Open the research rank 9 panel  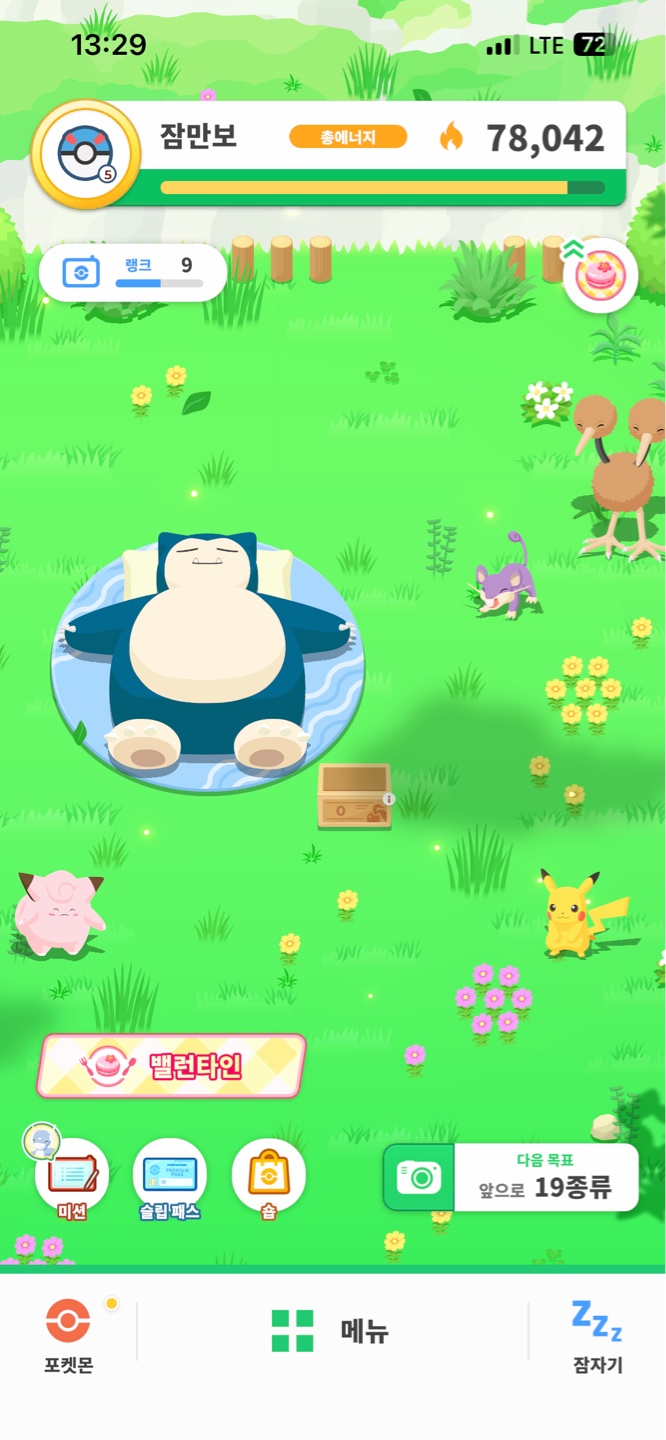click(x=133, y=272)
